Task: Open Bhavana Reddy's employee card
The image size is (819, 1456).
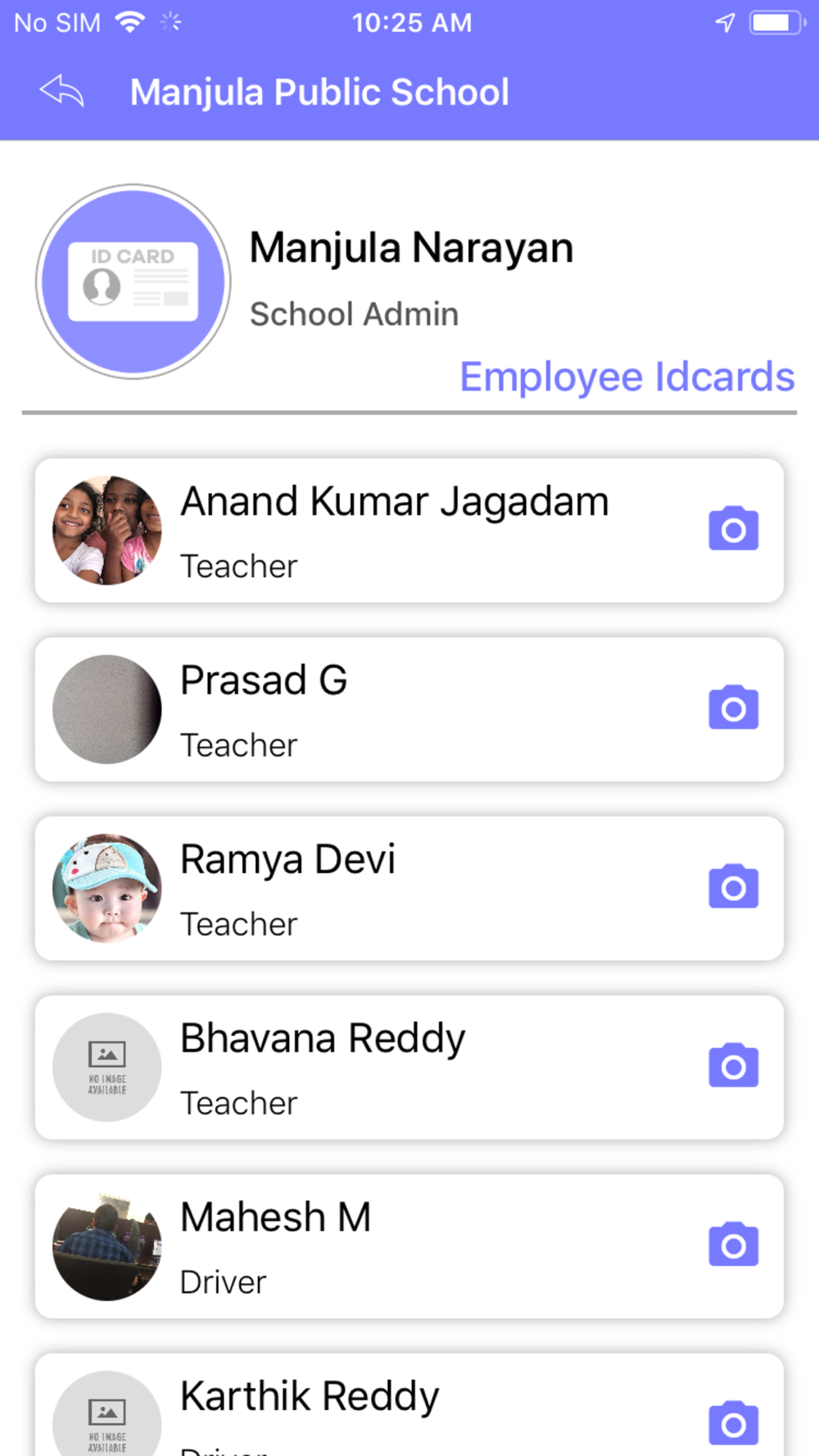Action: tap(393, 1067)
